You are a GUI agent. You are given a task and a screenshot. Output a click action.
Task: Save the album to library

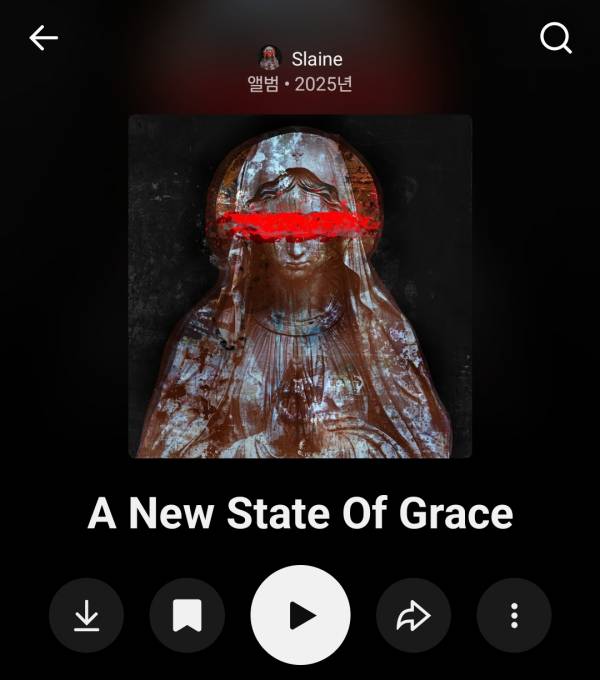(x=187, y=616)
